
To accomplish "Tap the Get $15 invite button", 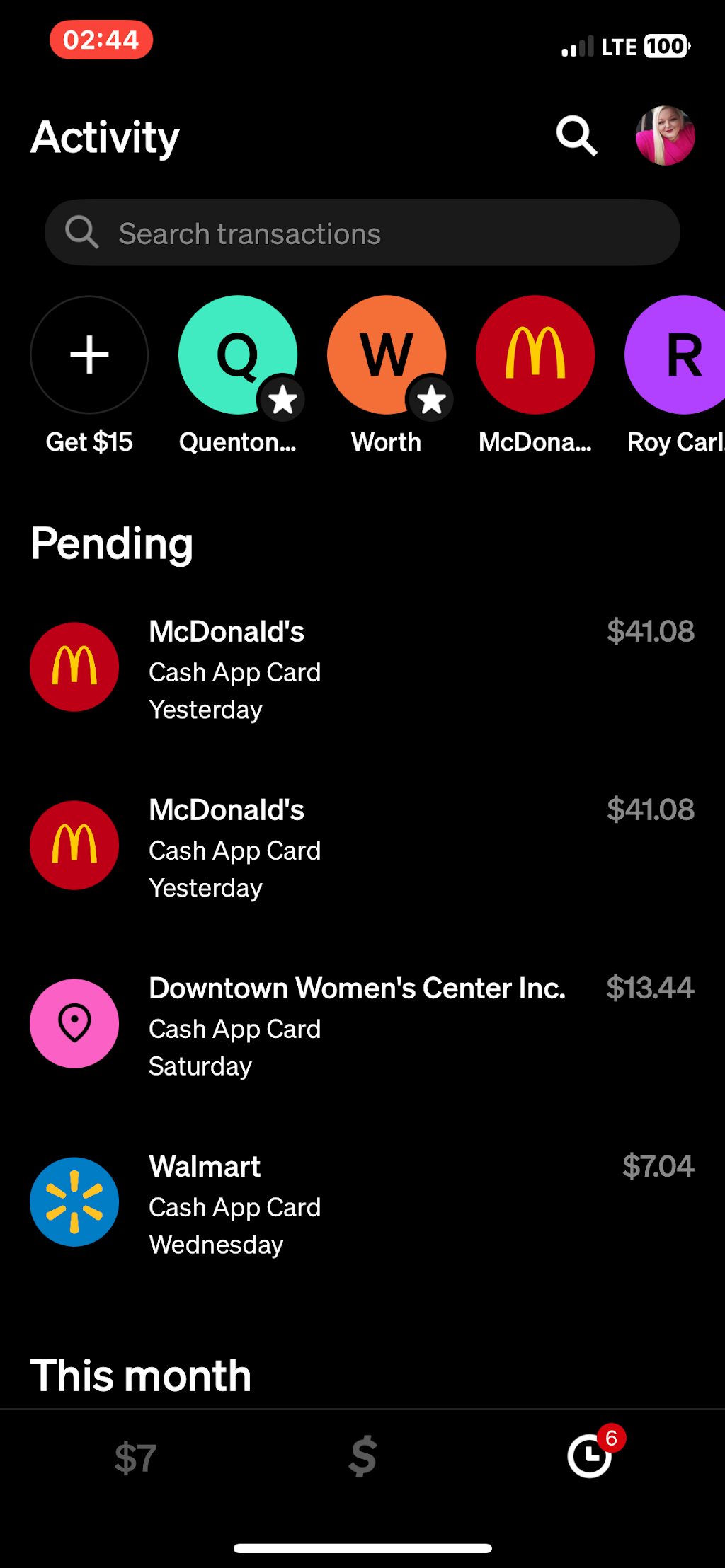I will tap(89, 376).
